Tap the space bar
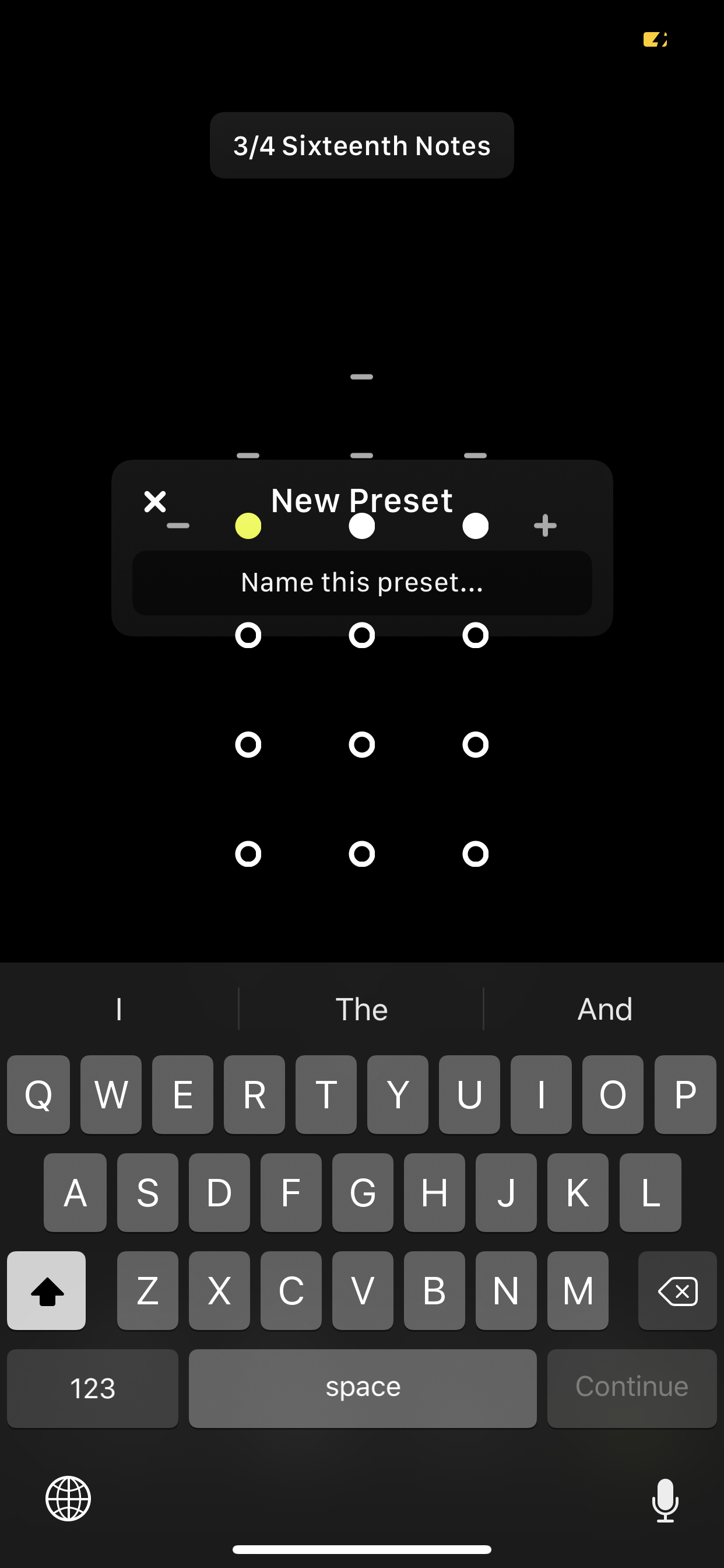 coord(363,1387)
